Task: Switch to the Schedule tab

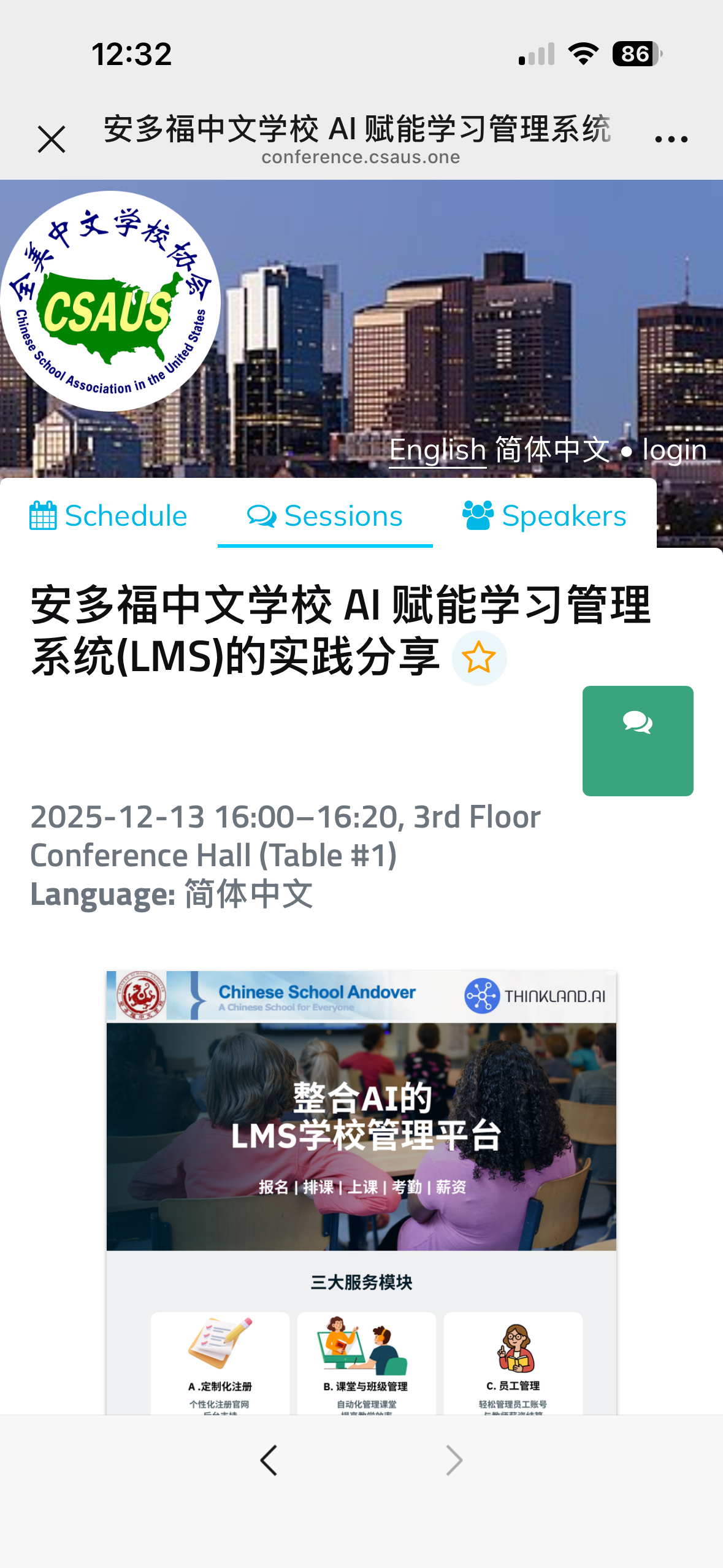Action: click(x=126, y=516)
